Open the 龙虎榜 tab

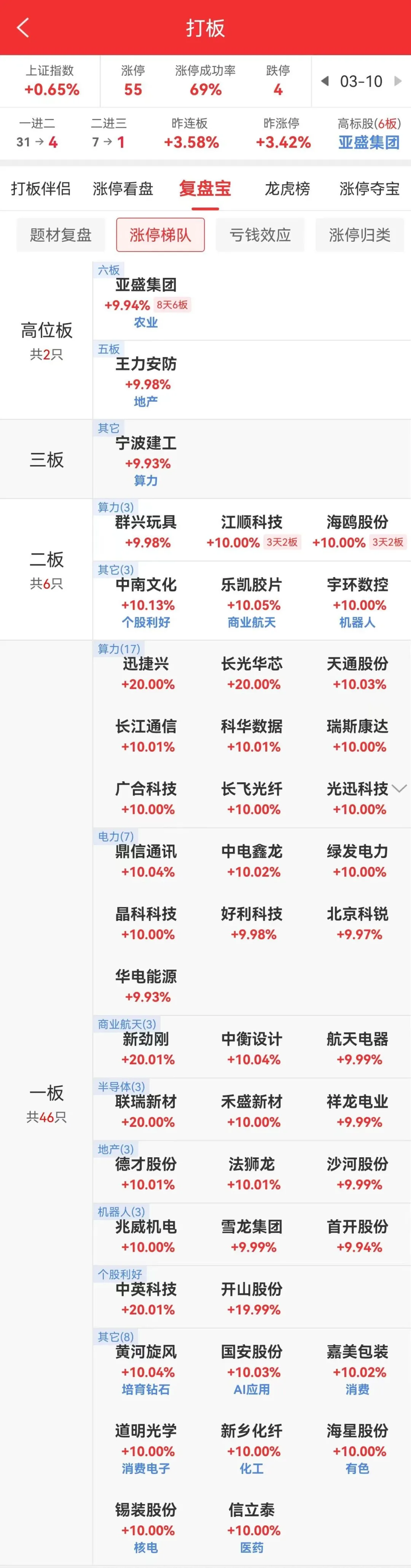click(287, 189)
